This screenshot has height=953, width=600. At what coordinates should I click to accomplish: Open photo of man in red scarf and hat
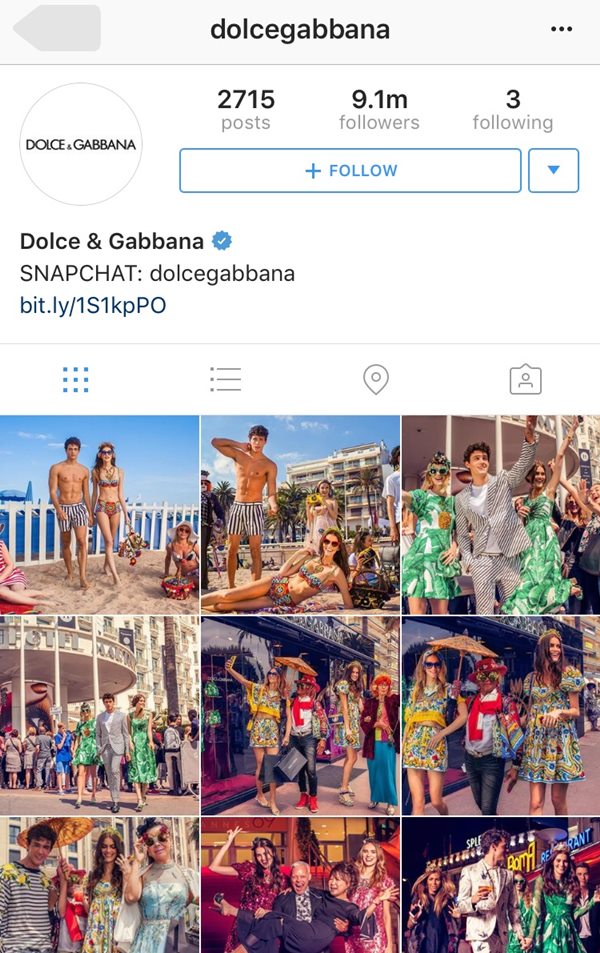point(500,714)
